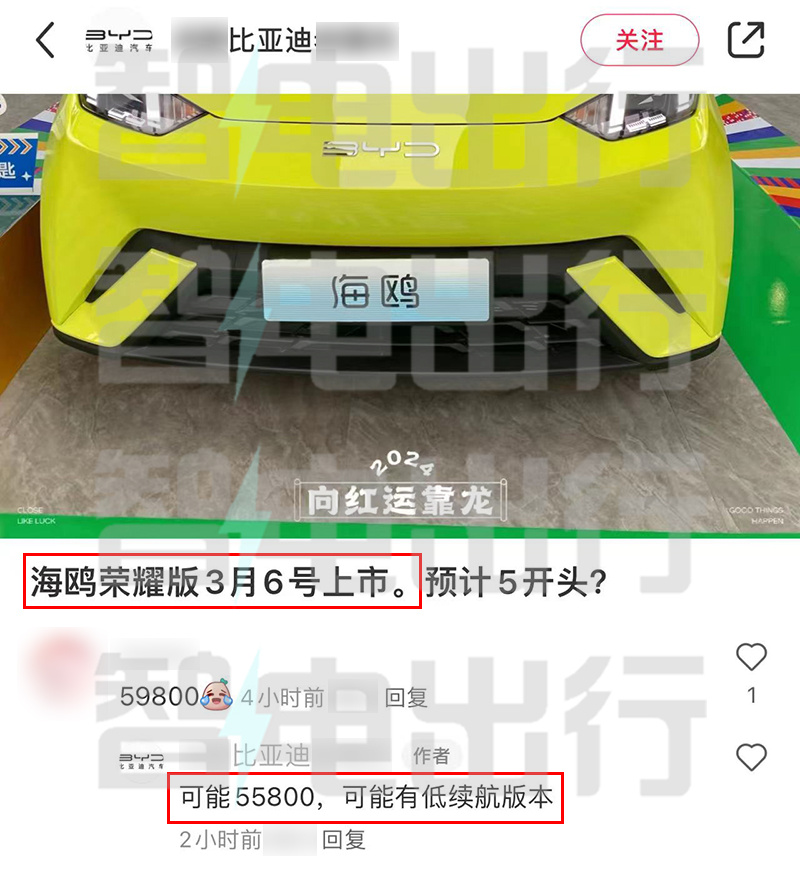
Task: Reply to the 59800 comment
Action: pyautogui.click(x=406, y=698)
